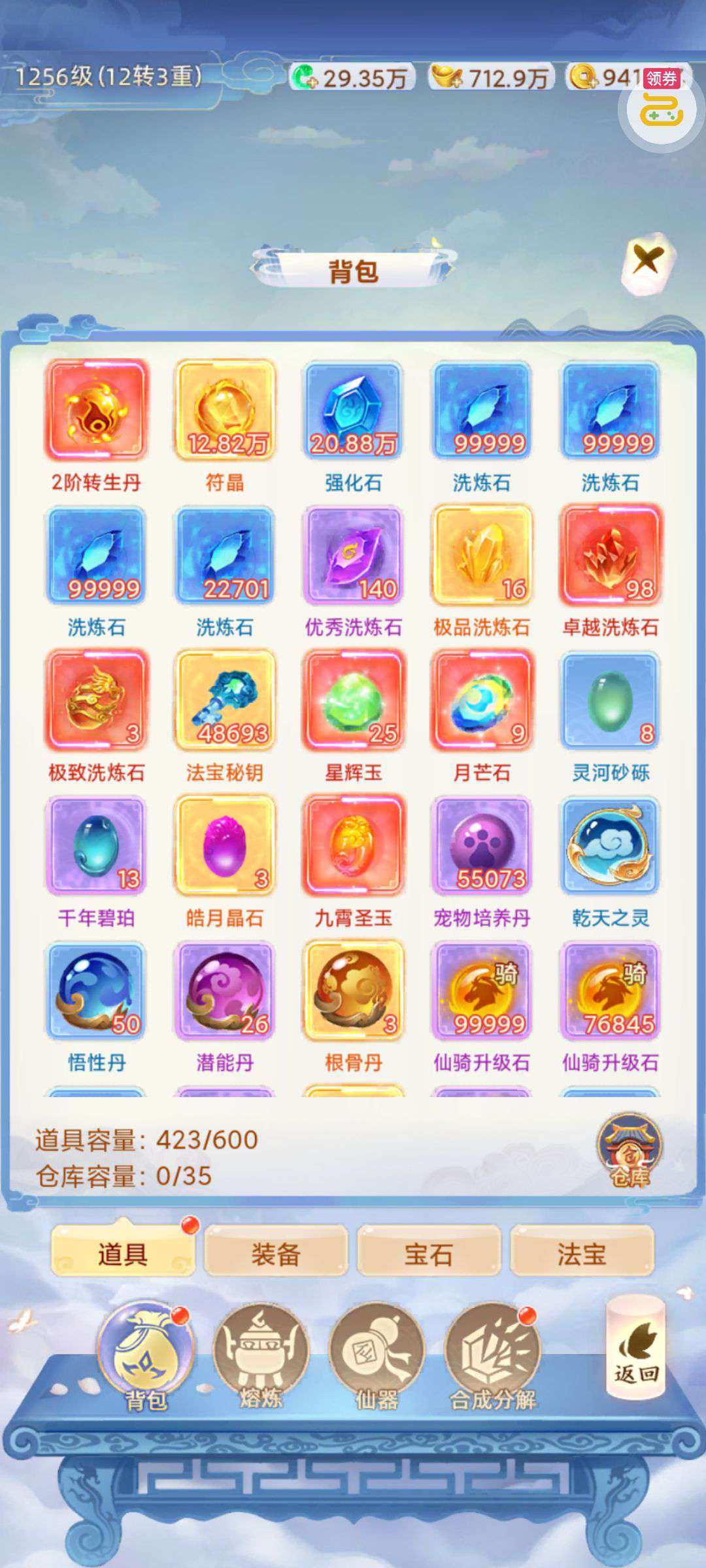Open the 法宝秘钥 item
Viewport: 706px width, 1568px height.
225,700
